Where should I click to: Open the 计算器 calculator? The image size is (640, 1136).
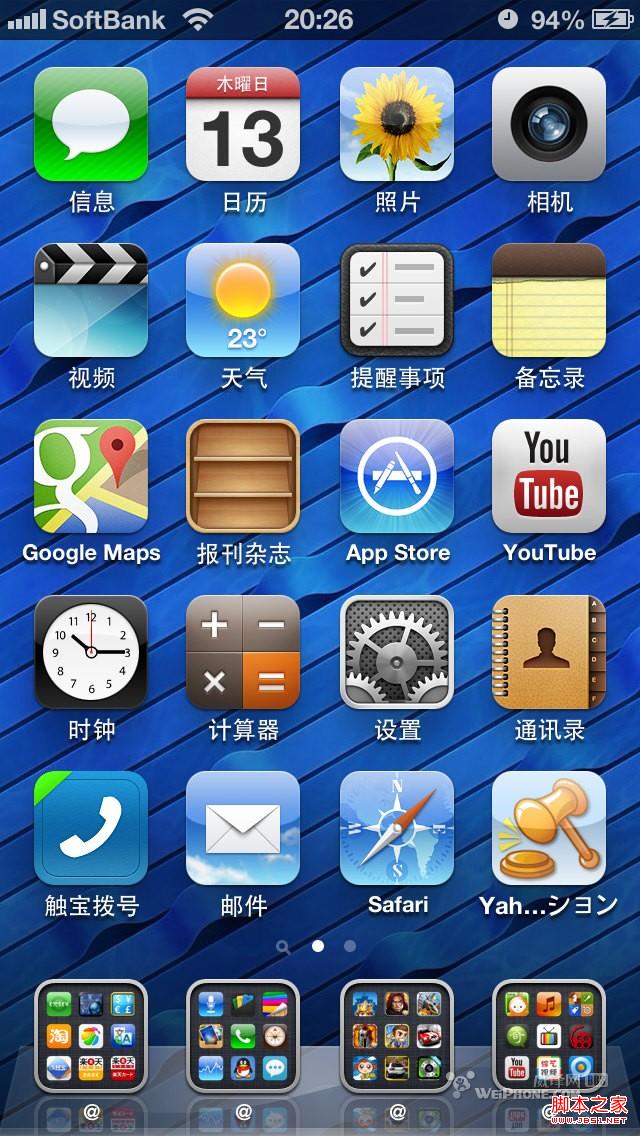(x=243, y=652)
